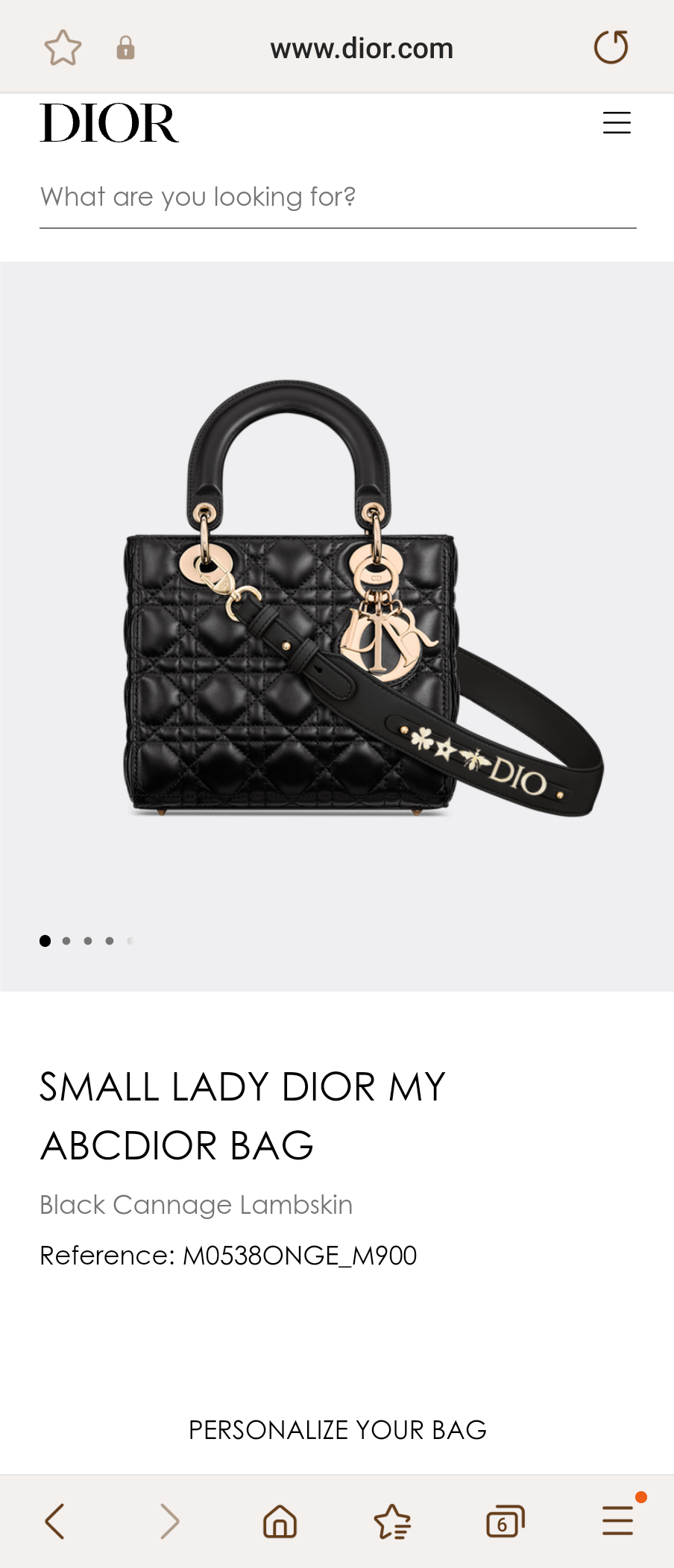This screenshot has height=1568, width=674.
Task: Select the product title SMALL LADY DIOR MY ABCDIOR BAG
Action: 242,1115
